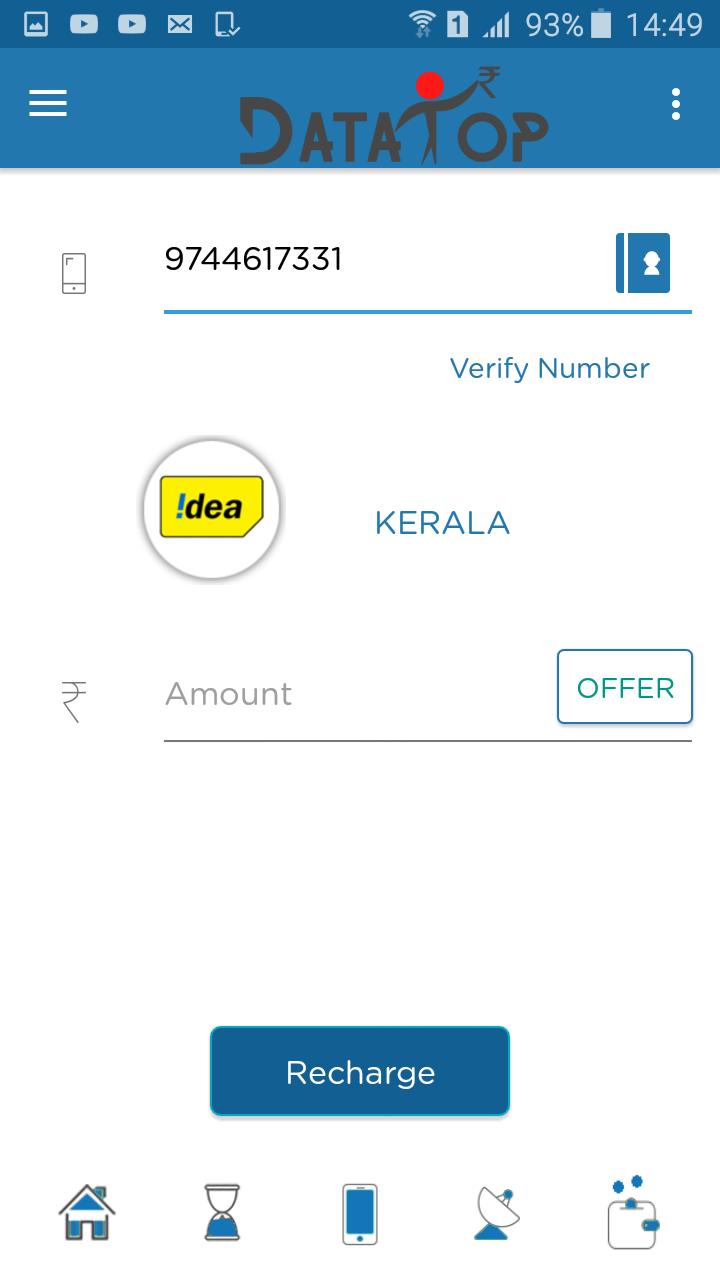The image size is (720, 1280).
Task: Tap the Recharge button
Action: (360, 1072)
